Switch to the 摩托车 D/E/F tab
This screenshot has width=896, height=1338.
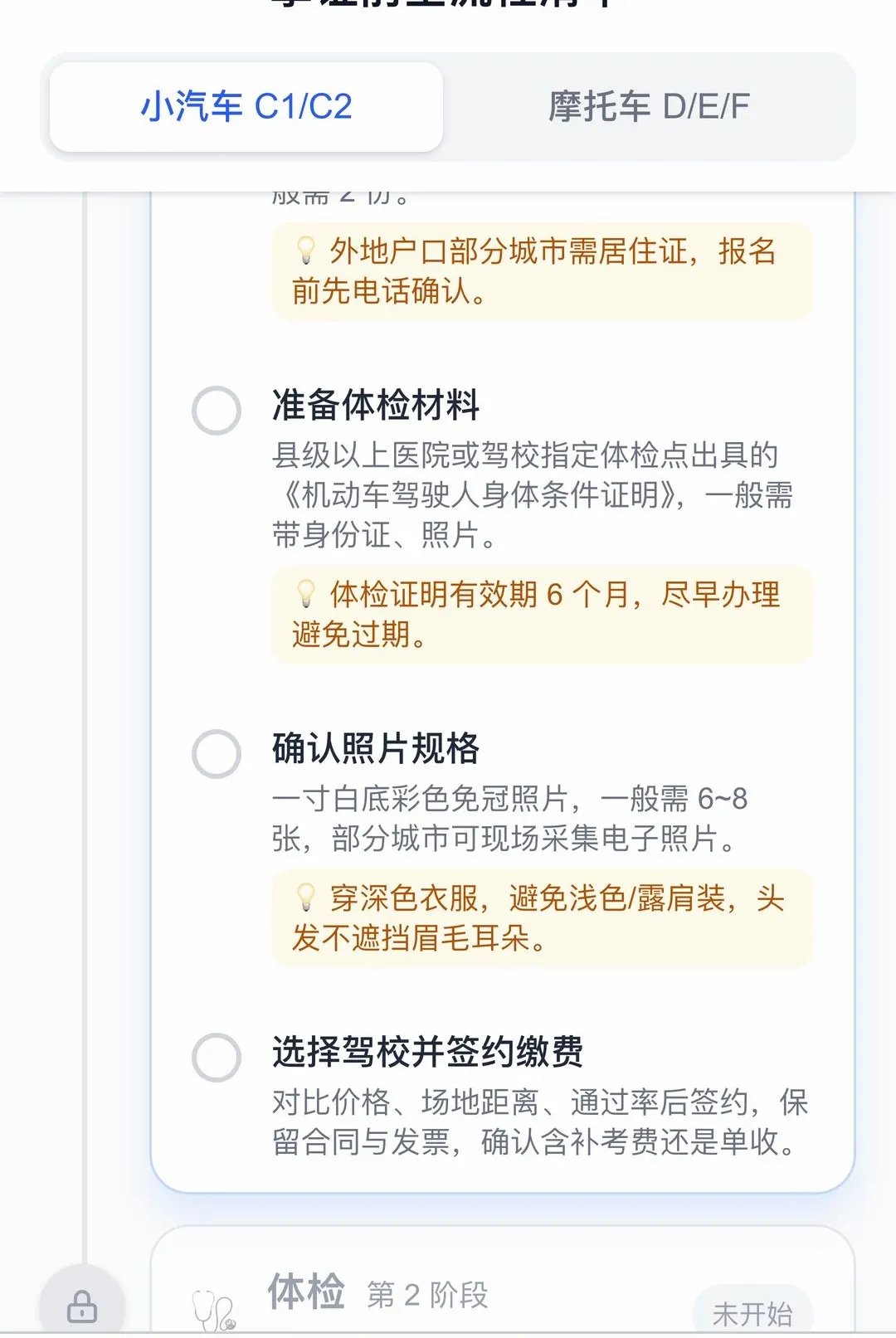(x=649, y=107)
